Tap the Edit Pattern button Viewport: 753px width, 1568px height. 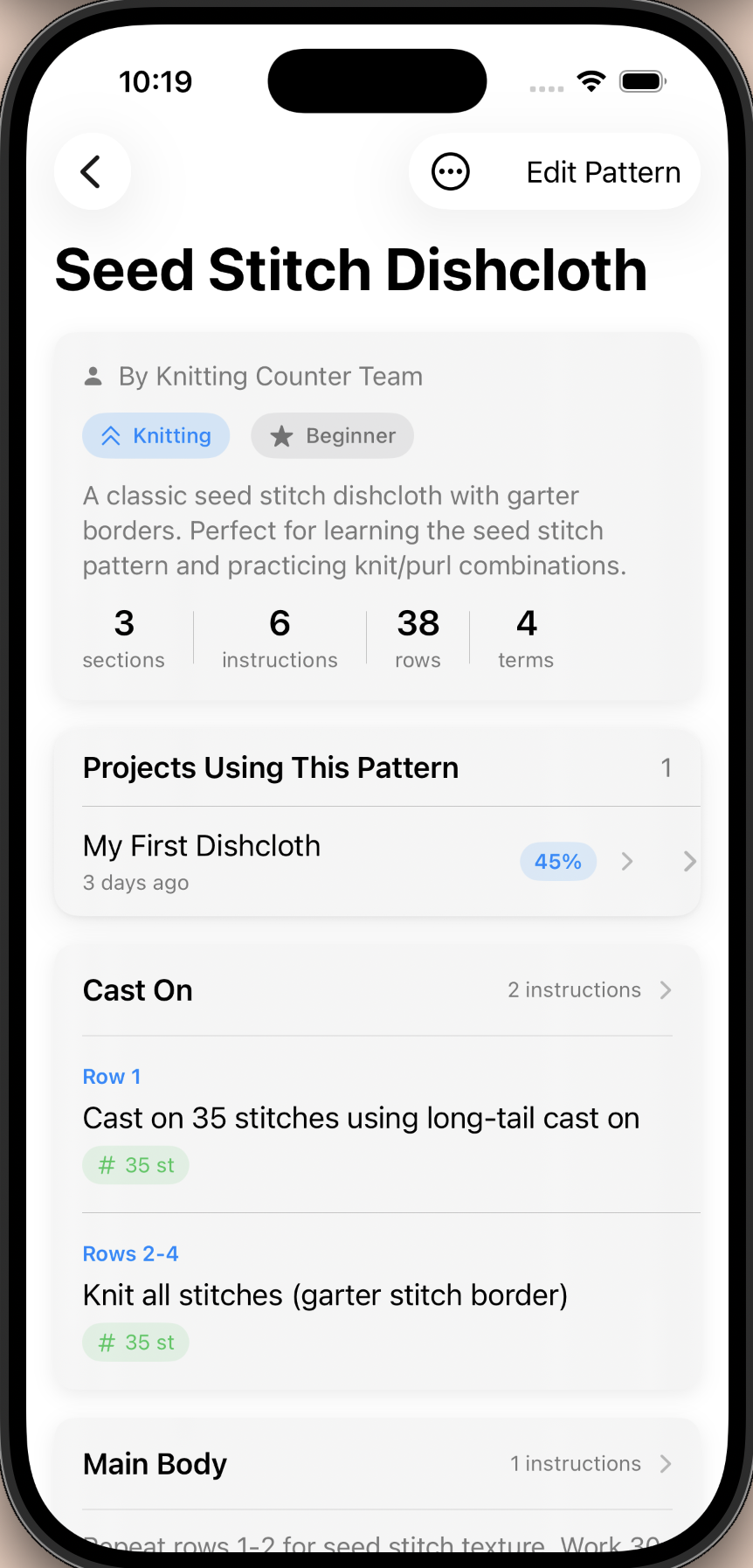(x=603, y=172)
